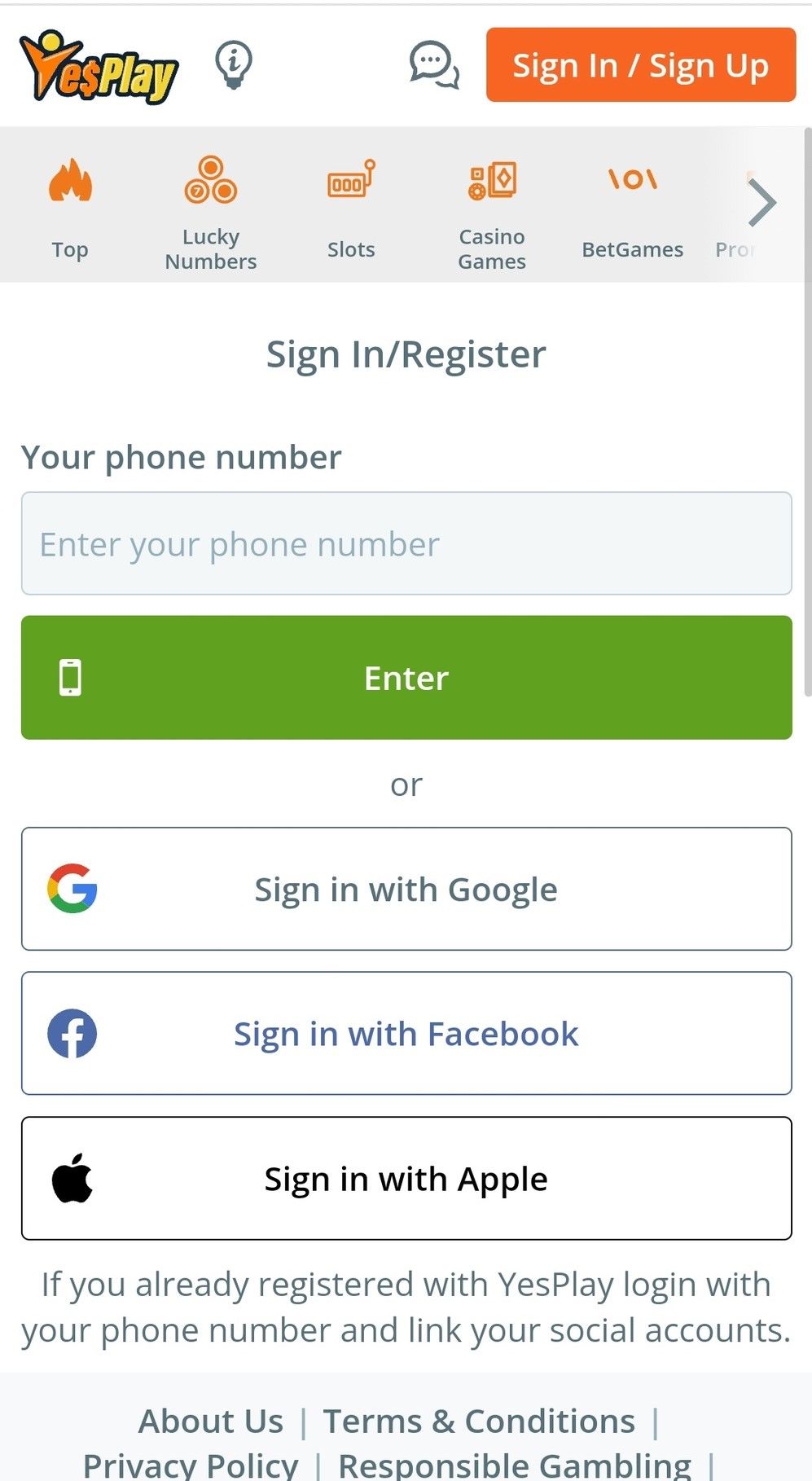This screenshot has width=812, height=1481.
Task: Open the About Us link
Action: [x=211, y=1421]
